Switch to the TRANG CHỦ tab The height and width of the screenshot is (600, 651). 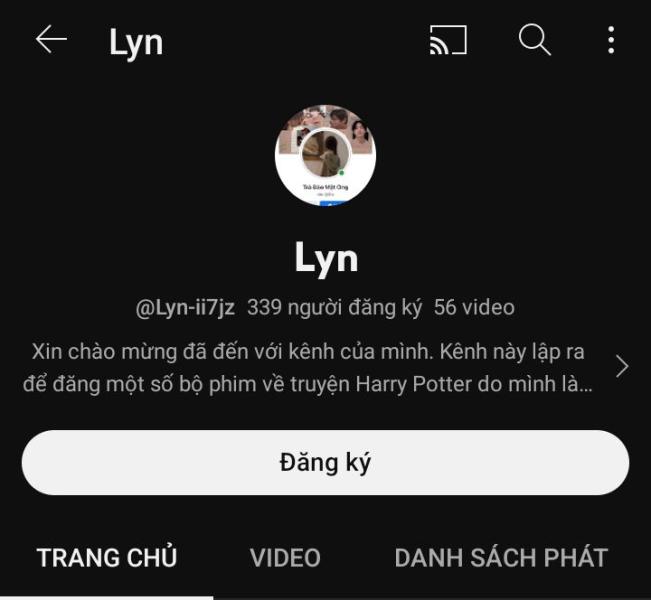107,557
